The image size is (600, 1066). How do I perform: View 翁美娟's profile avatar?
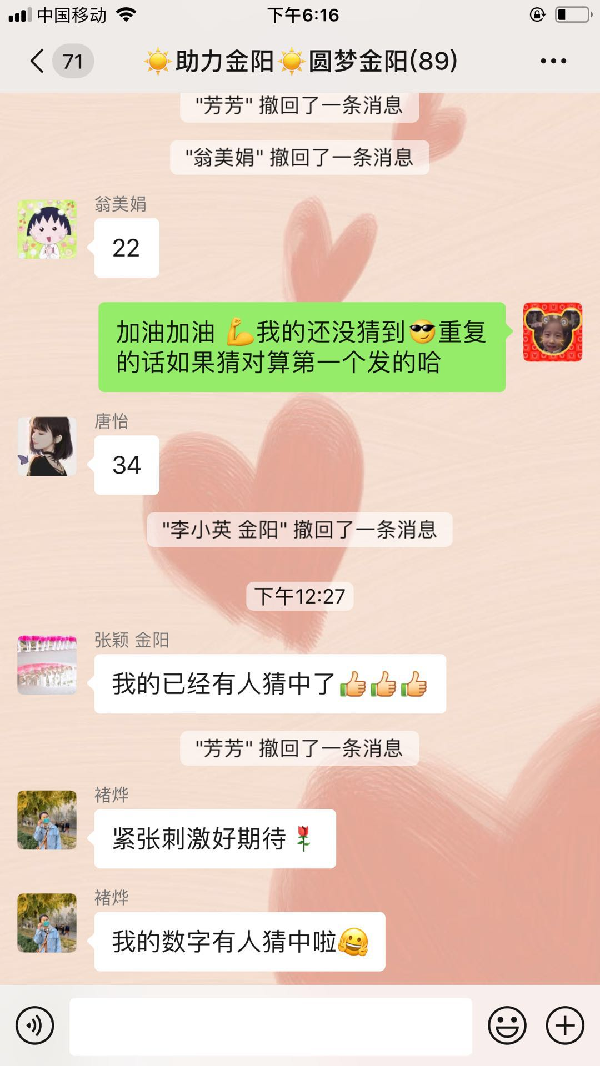(x=47, y=229)
